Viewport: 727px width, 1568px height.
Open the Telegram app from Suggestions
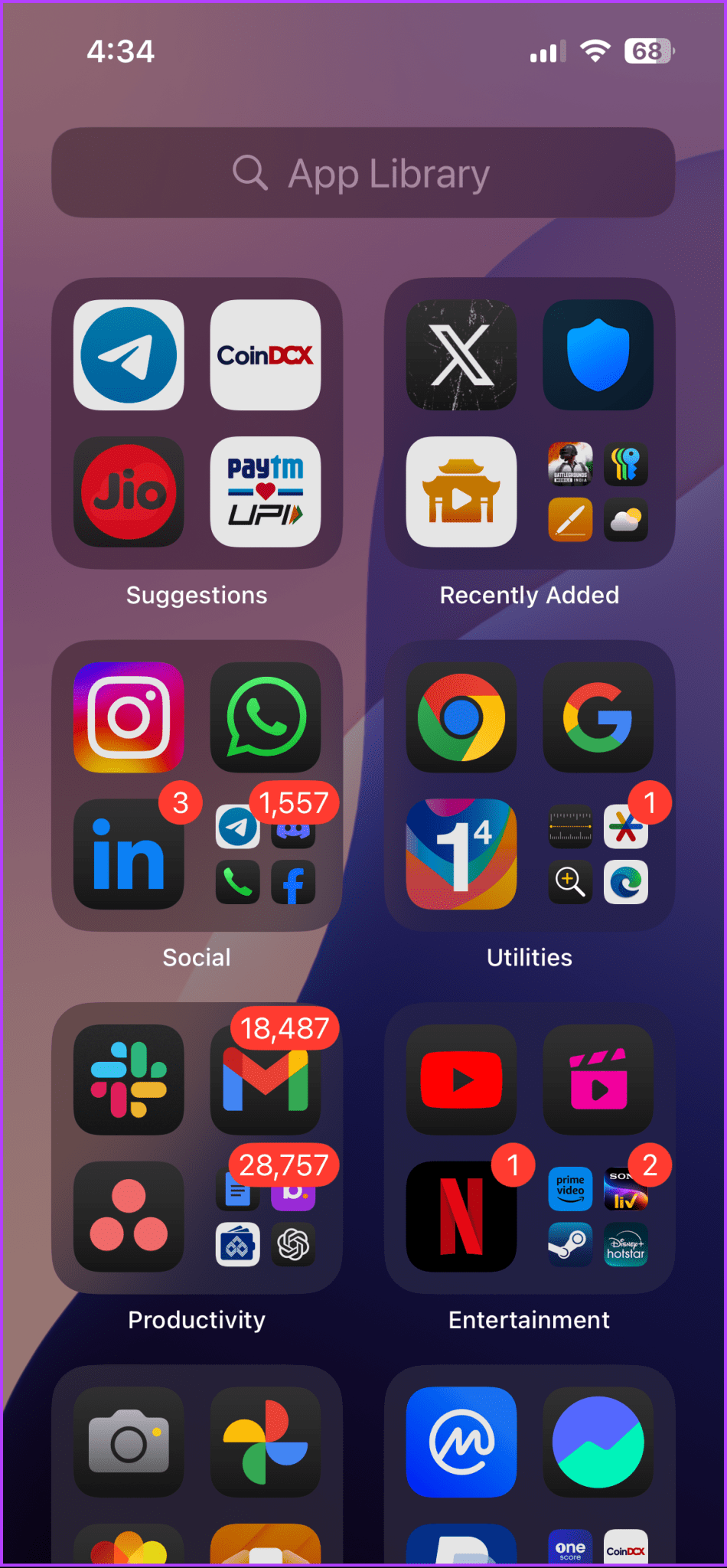(129, 354)
